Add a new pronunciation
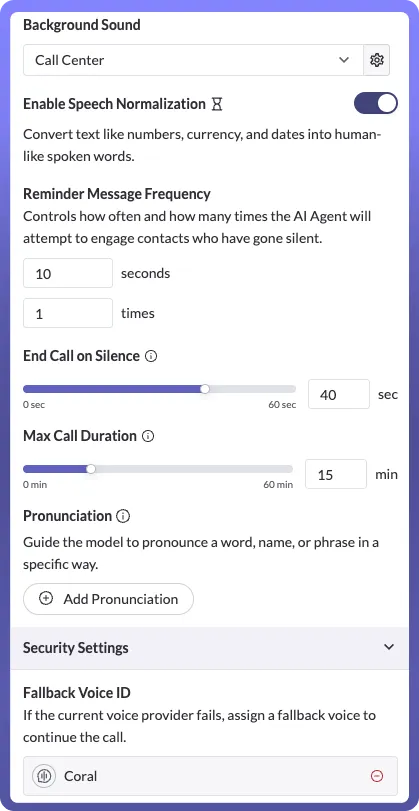Viewport: 419px width, 811px height. [x=109, y=599]
